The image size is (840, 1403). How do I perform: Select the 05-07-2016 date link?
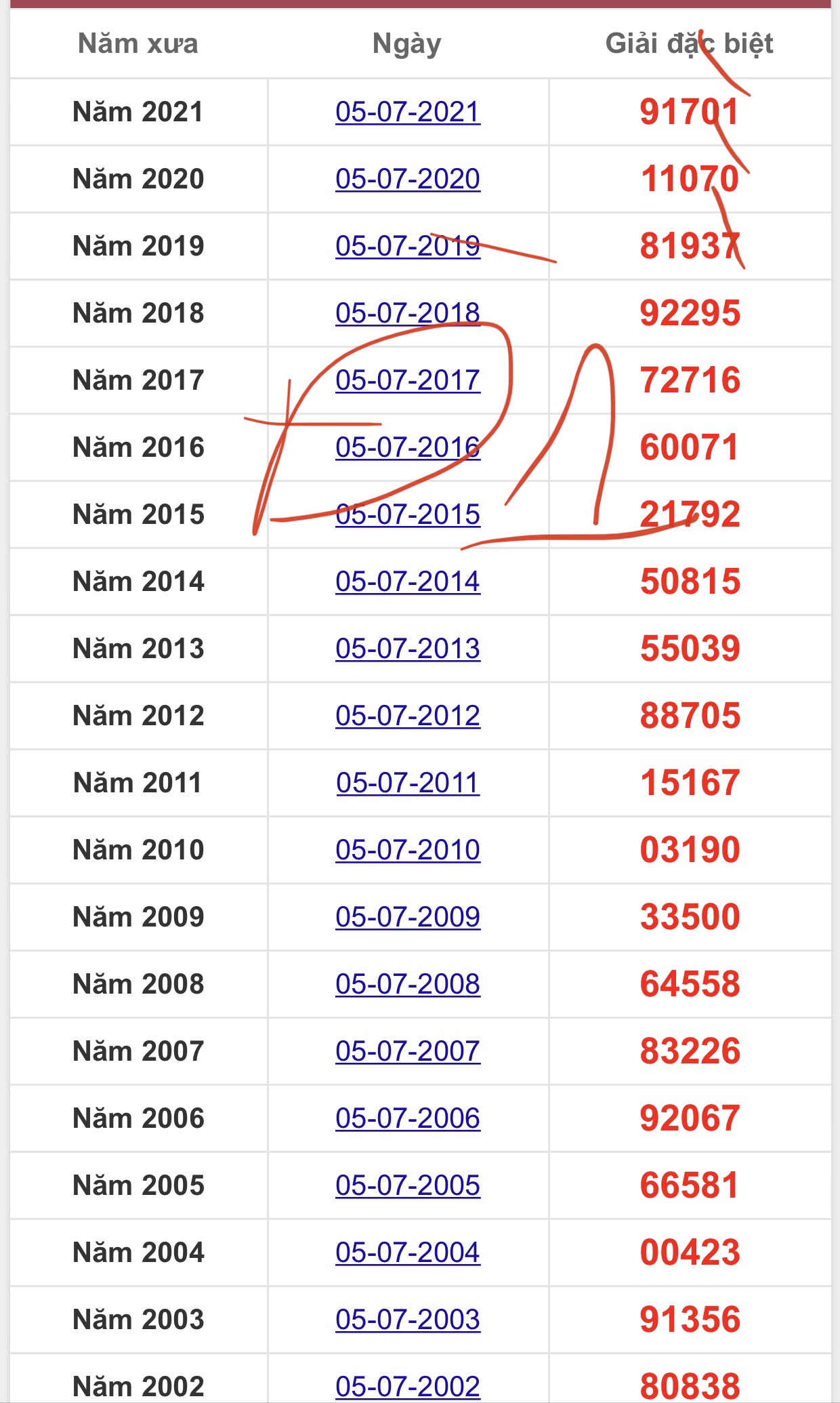408,447
